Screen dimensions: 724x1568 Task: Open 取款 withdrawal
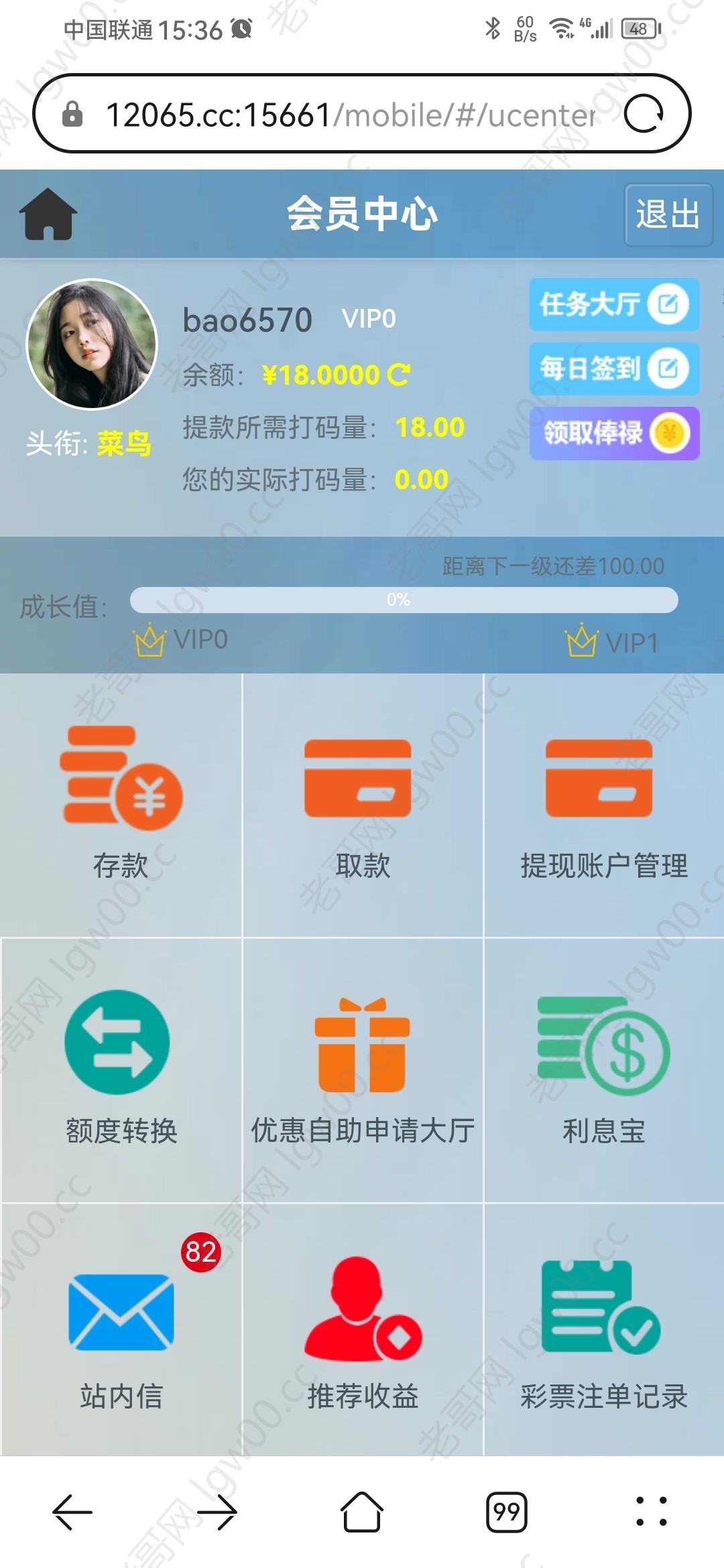362,804
